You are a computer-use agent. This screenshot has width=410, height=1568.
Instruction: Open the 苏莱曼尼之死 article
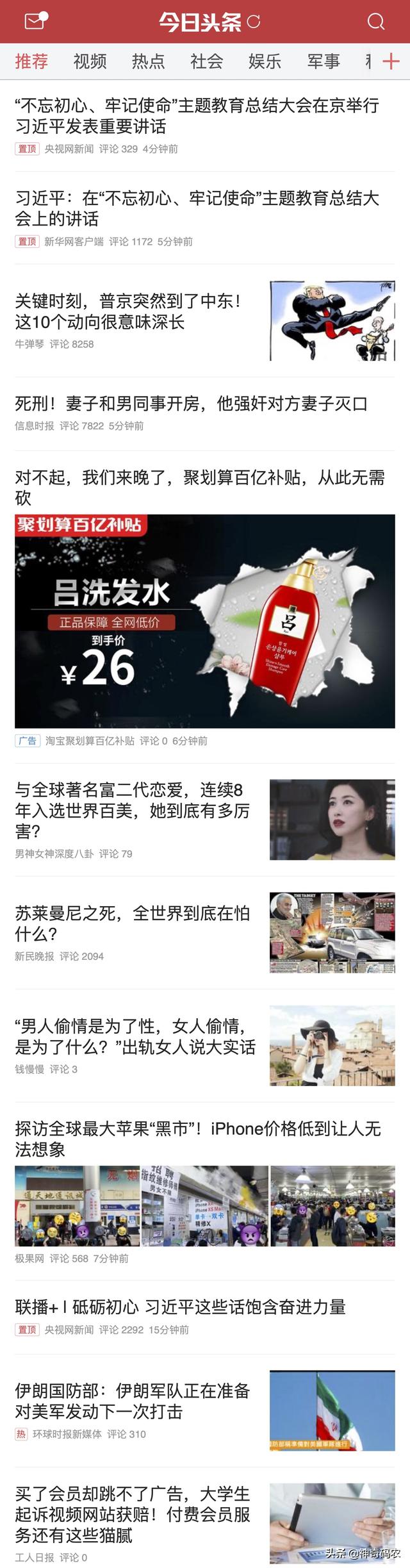132,923
